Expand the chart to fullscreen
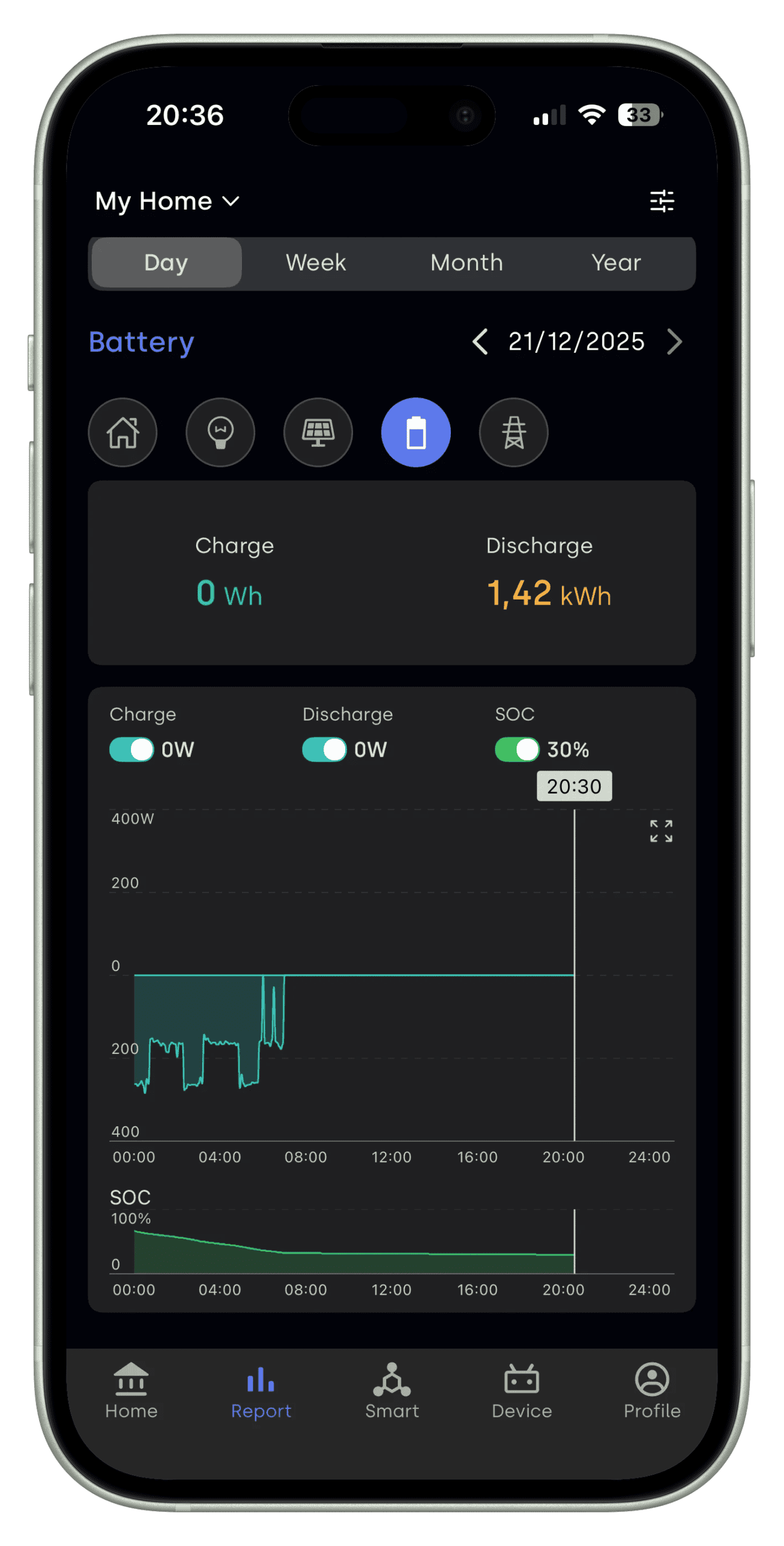Viewport: 784px width, 1546px height. tap(661, 831)
